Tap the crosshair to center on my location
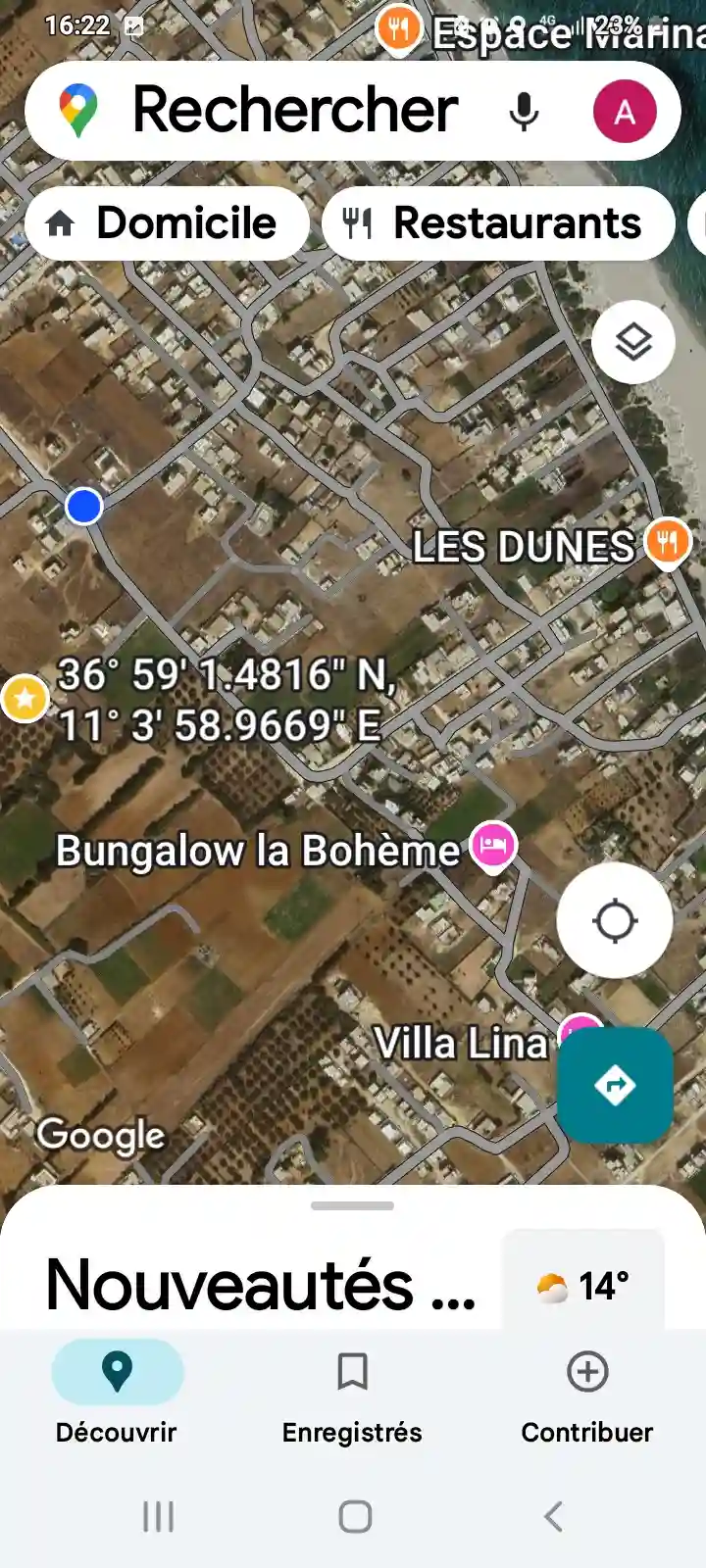The width and height of the screenshot is (706, 1568). tap(614, 919)
